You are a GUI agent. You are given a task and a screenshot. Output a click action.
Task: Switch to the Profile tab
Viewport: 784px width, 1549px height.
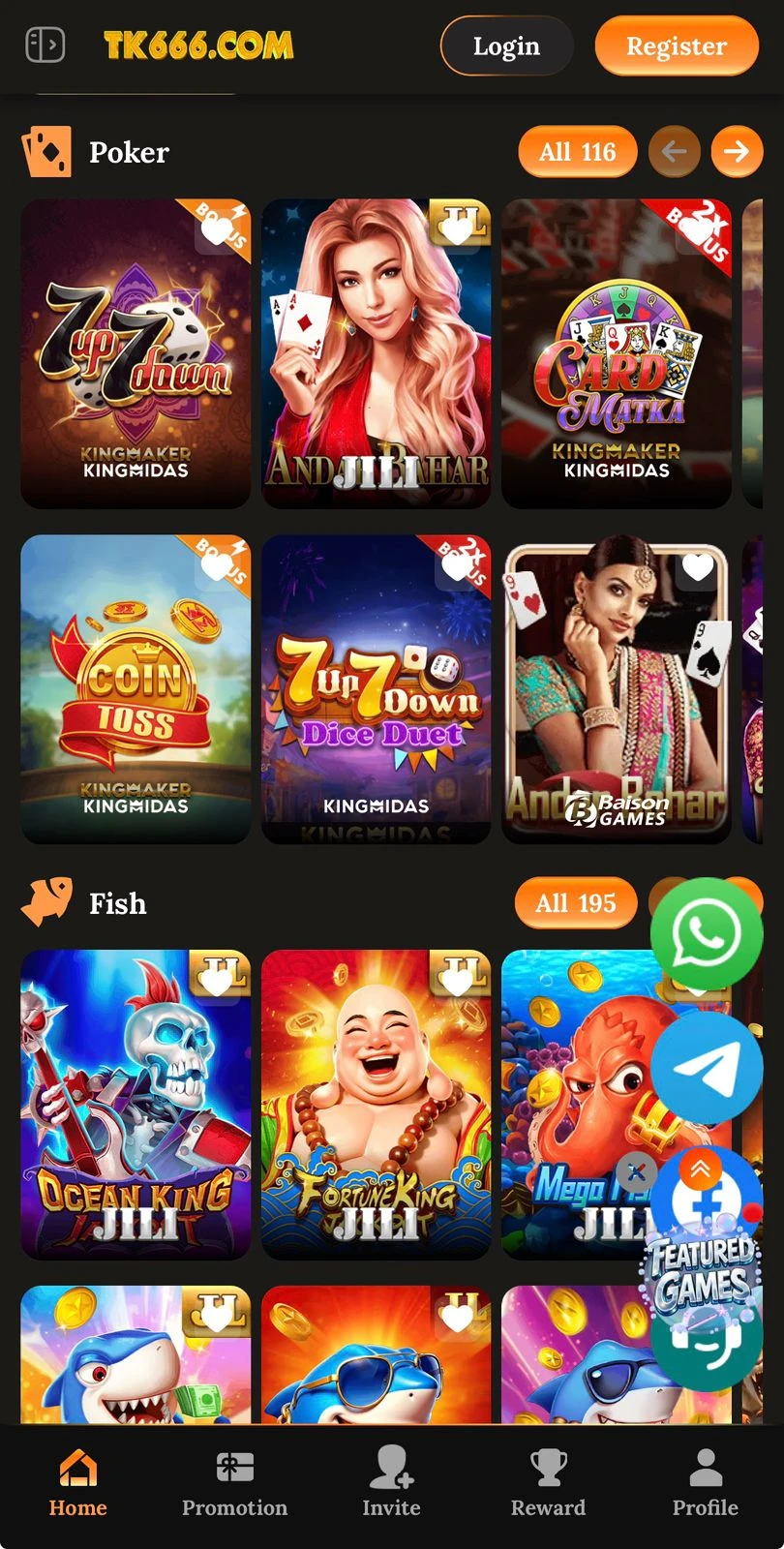click(705, 1483)
